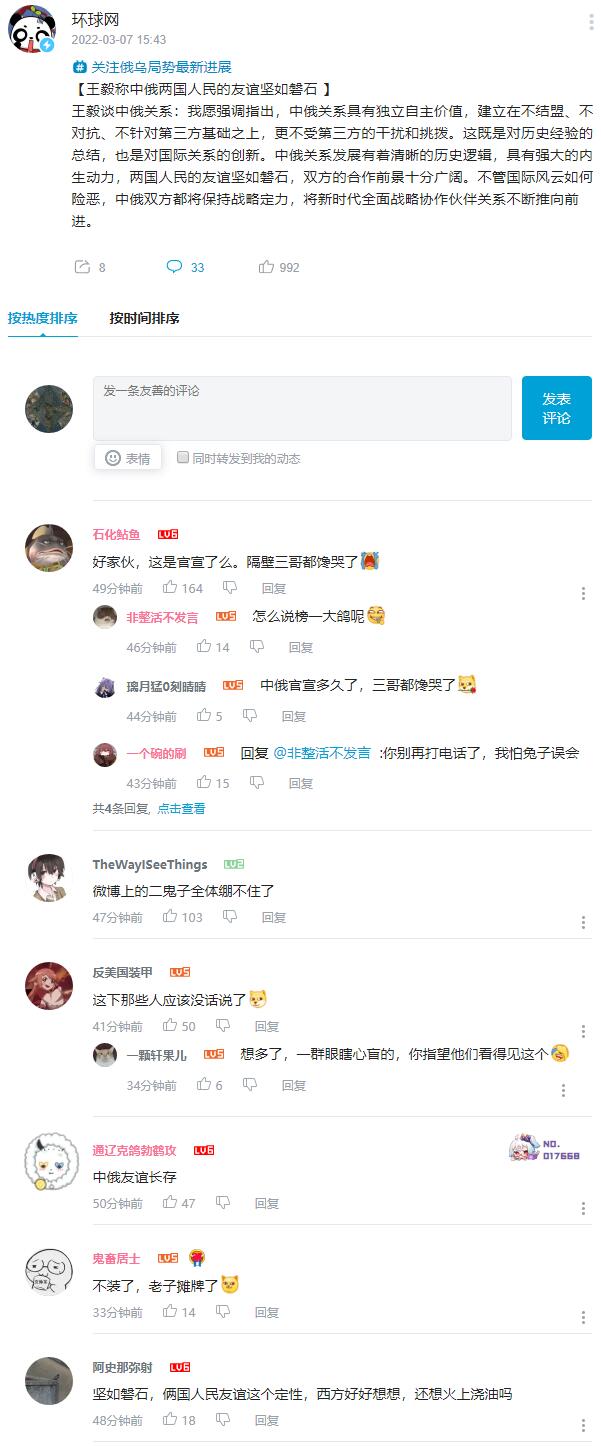Screen dimensions: 601x1446
Task: Open 环球网 profile avatar
Action: pyautogui.click(x=31, y=29)
